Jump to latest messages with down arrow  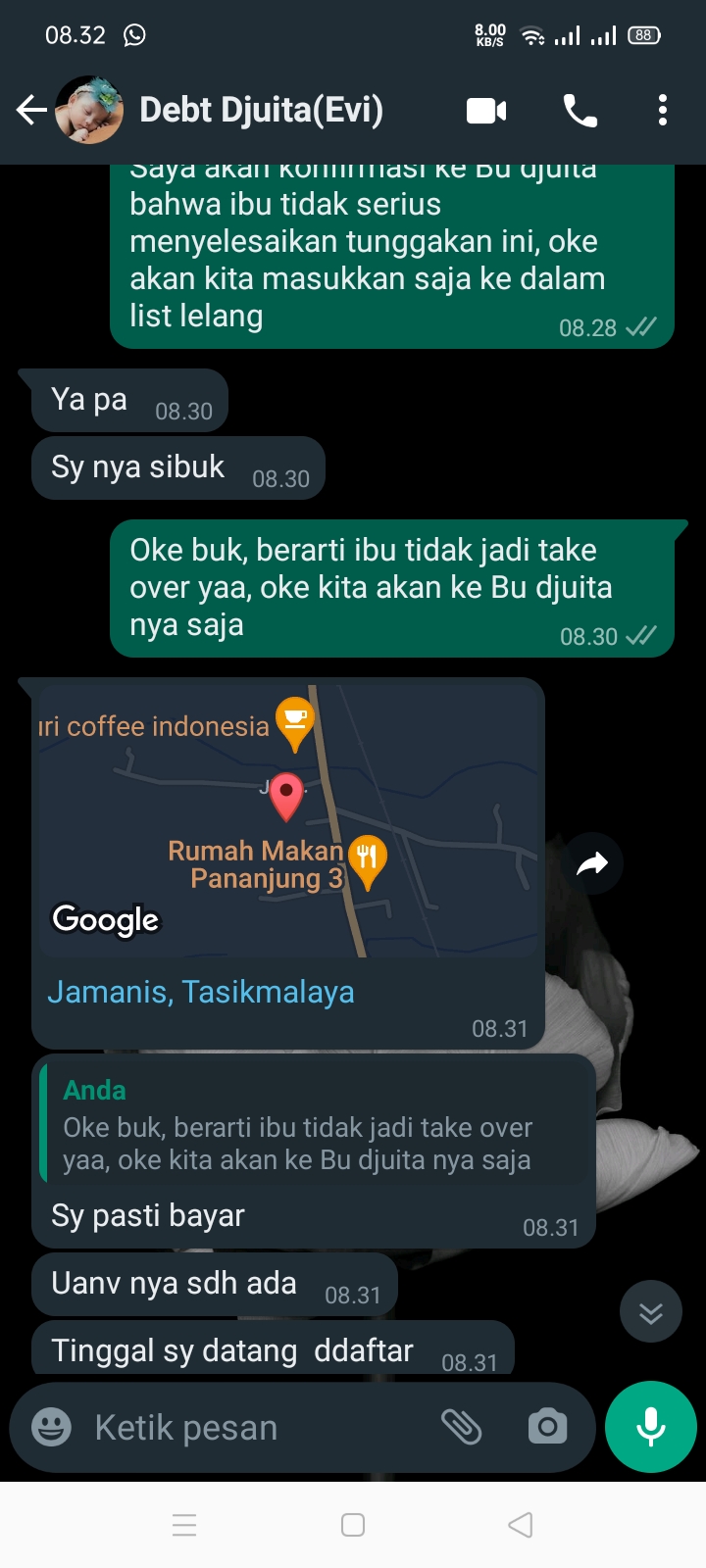650,1311
